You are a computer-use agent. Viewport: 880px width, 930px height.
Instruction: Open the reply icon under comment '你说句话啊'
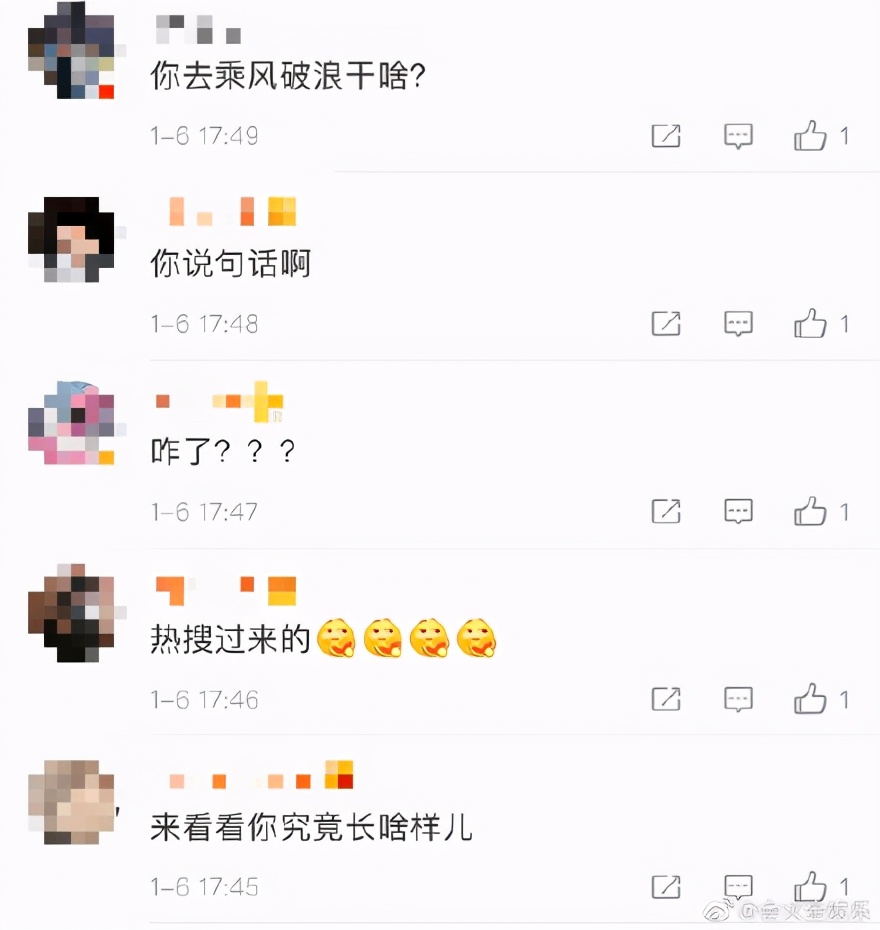pos(737,324)
